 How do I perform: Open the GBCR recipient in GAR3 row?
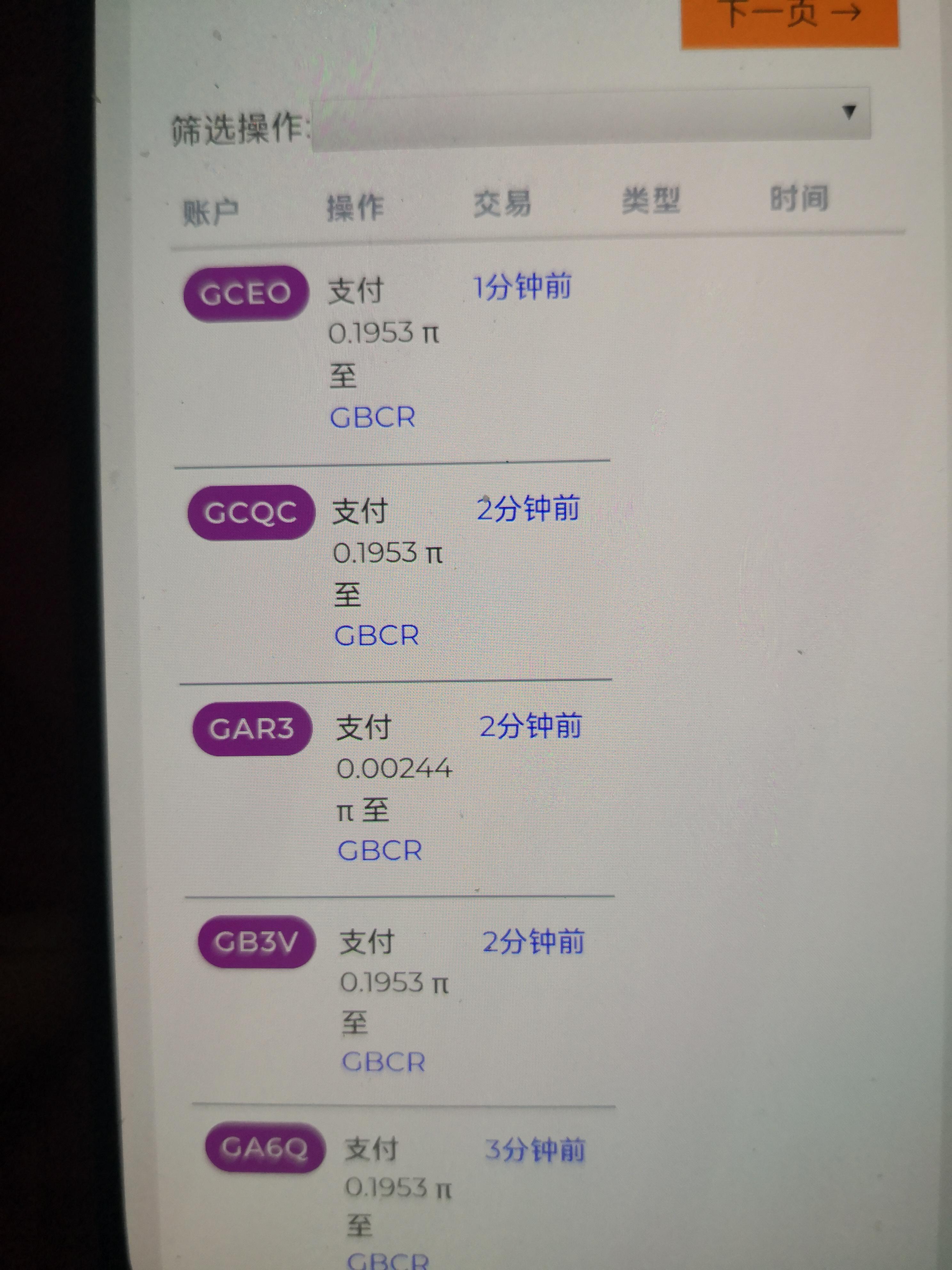(x=380, y=850)
